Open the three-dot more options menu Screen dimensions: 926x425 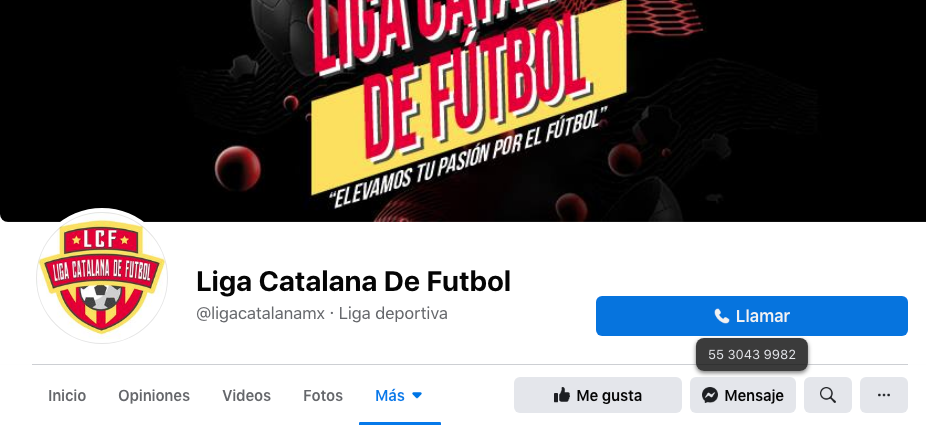(x=883, y=395)
